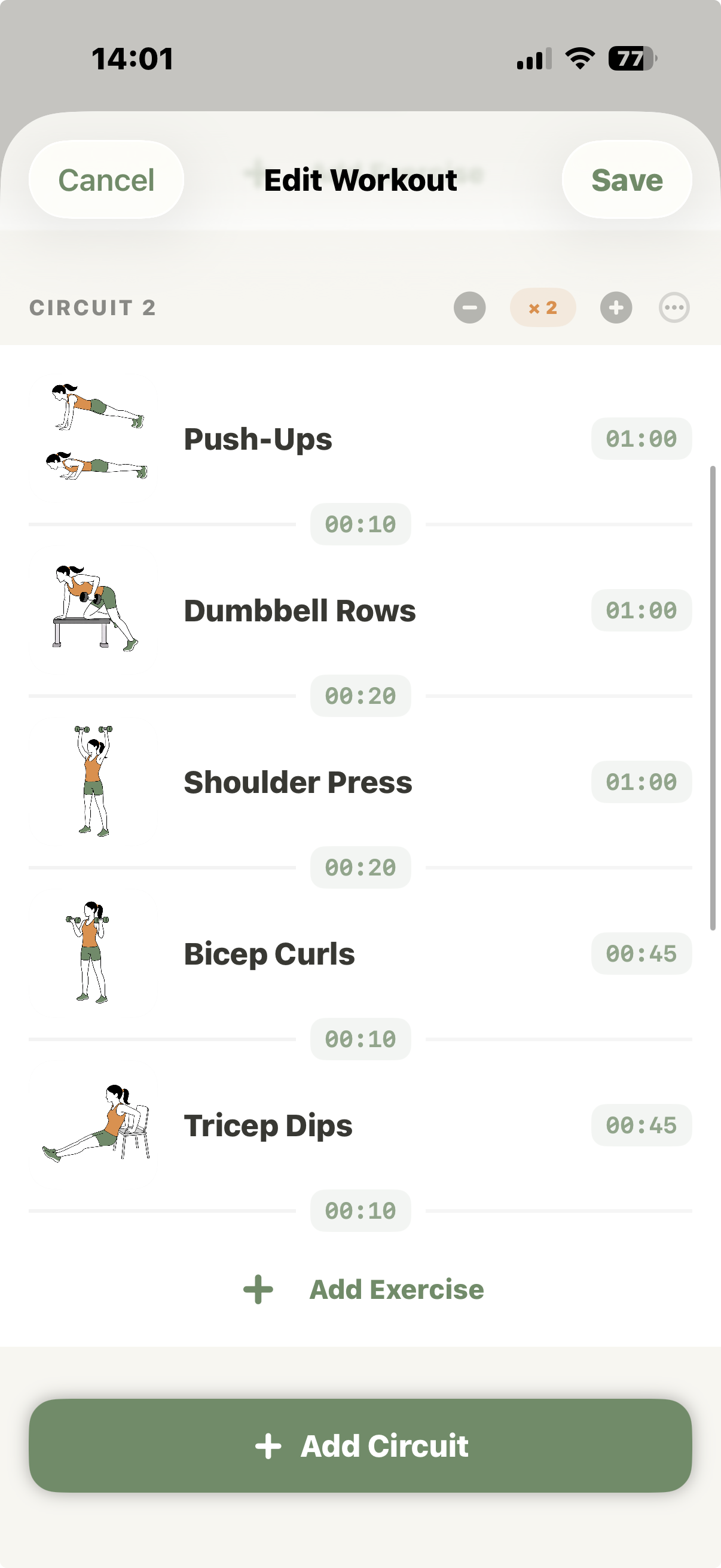
Task: Edit Shoulder Press duration
Action: coord(641,782)
